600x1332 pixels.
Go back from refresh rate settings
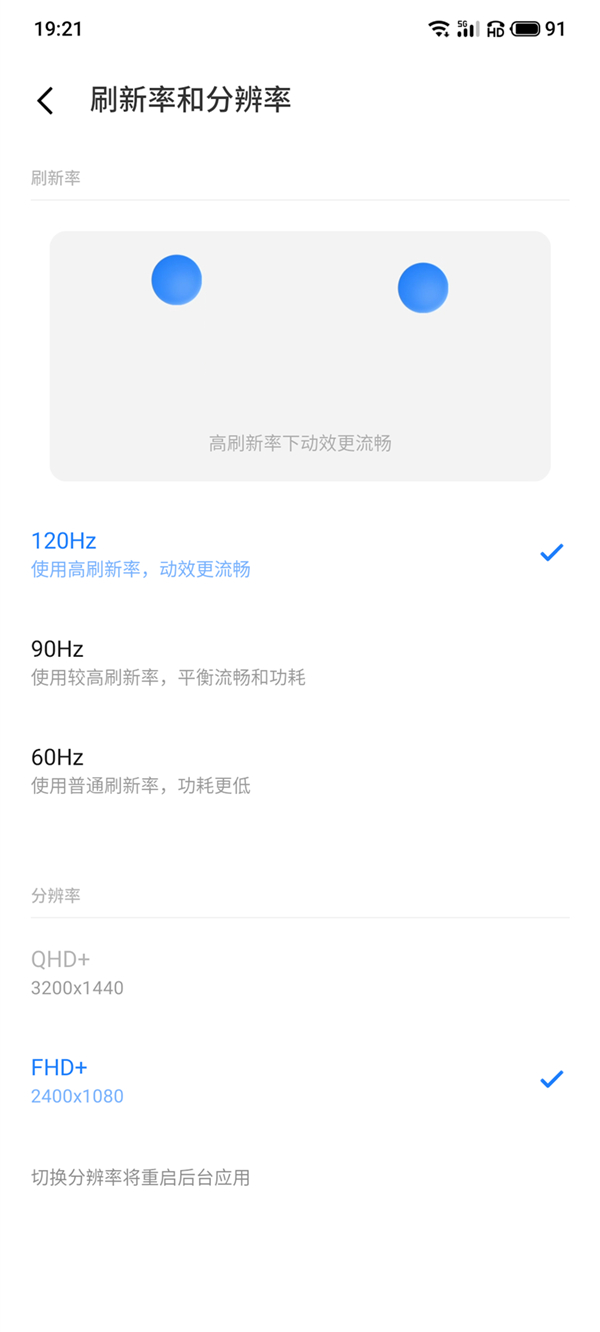pyautogui.click(x=45, y=100)
